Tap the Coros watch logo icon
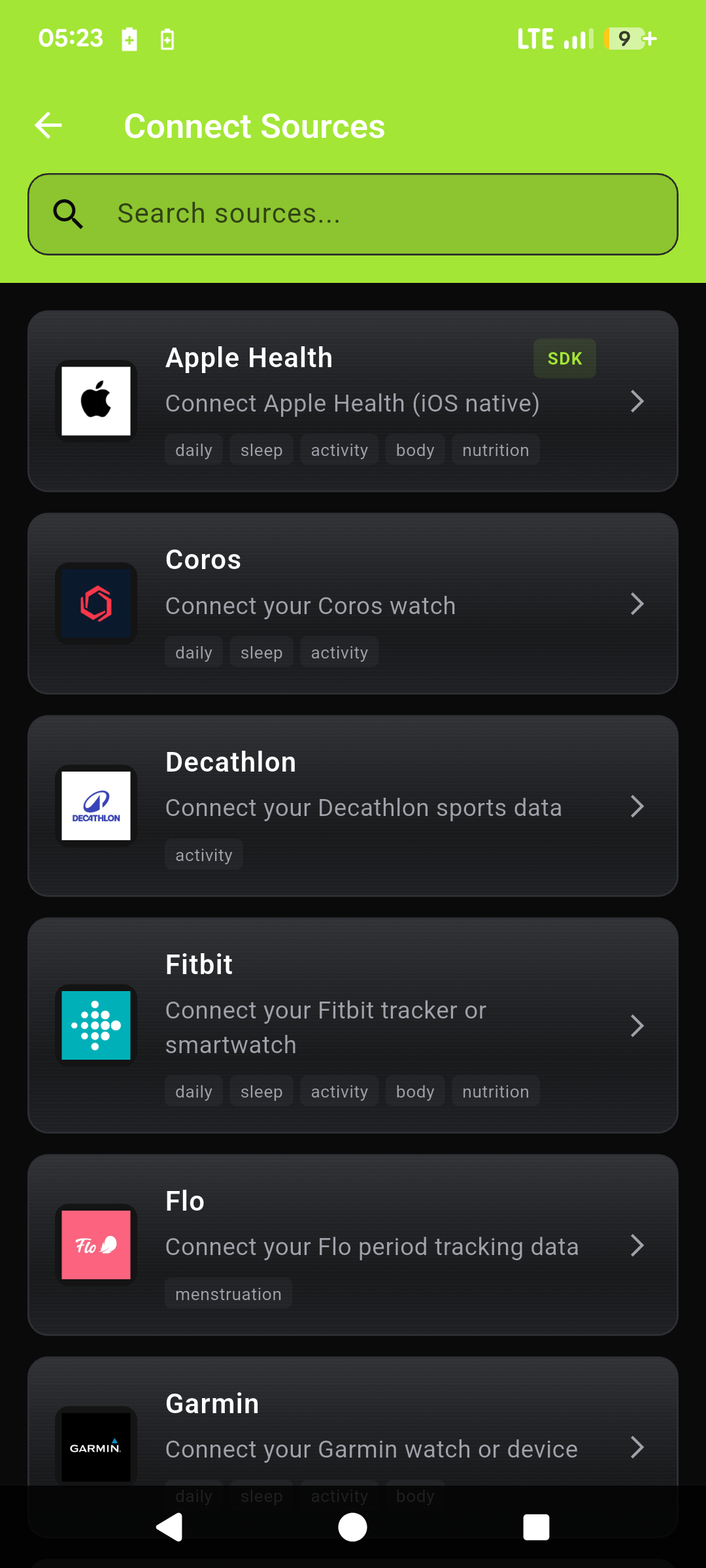 (95, 604)
